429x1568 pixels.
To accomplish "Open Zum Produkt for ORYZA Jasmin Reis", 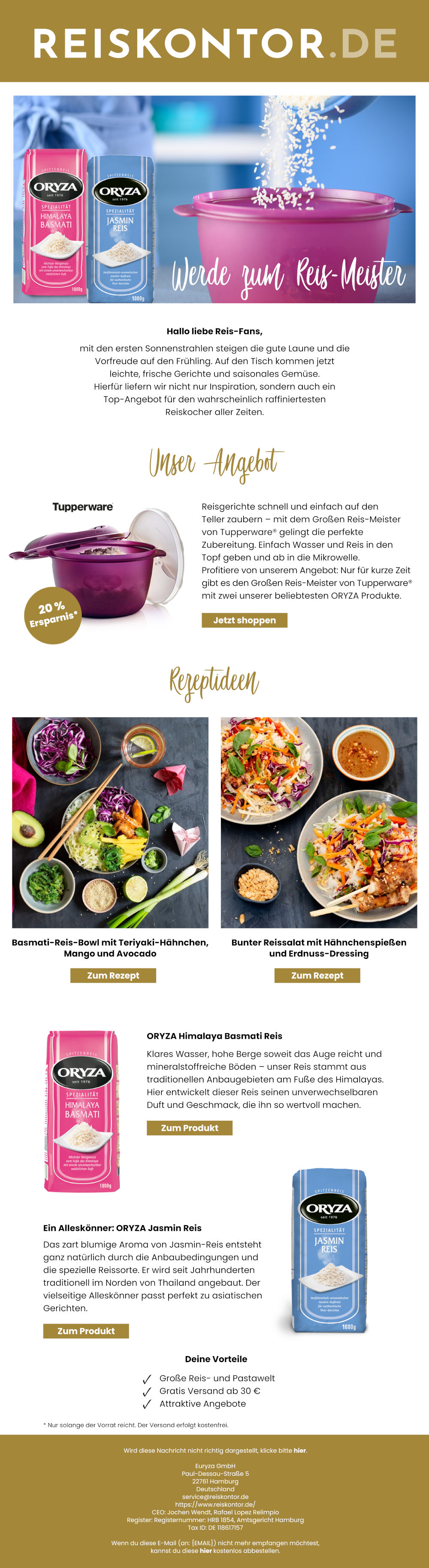I will pos(86,1330).
